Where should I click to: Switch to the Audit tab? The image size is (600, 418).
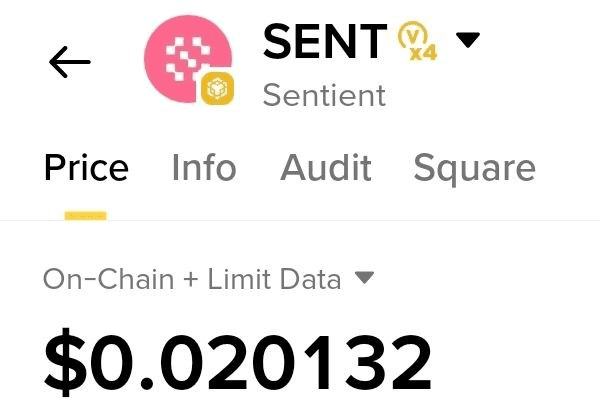pyautogui.click(x=326, y=168)
